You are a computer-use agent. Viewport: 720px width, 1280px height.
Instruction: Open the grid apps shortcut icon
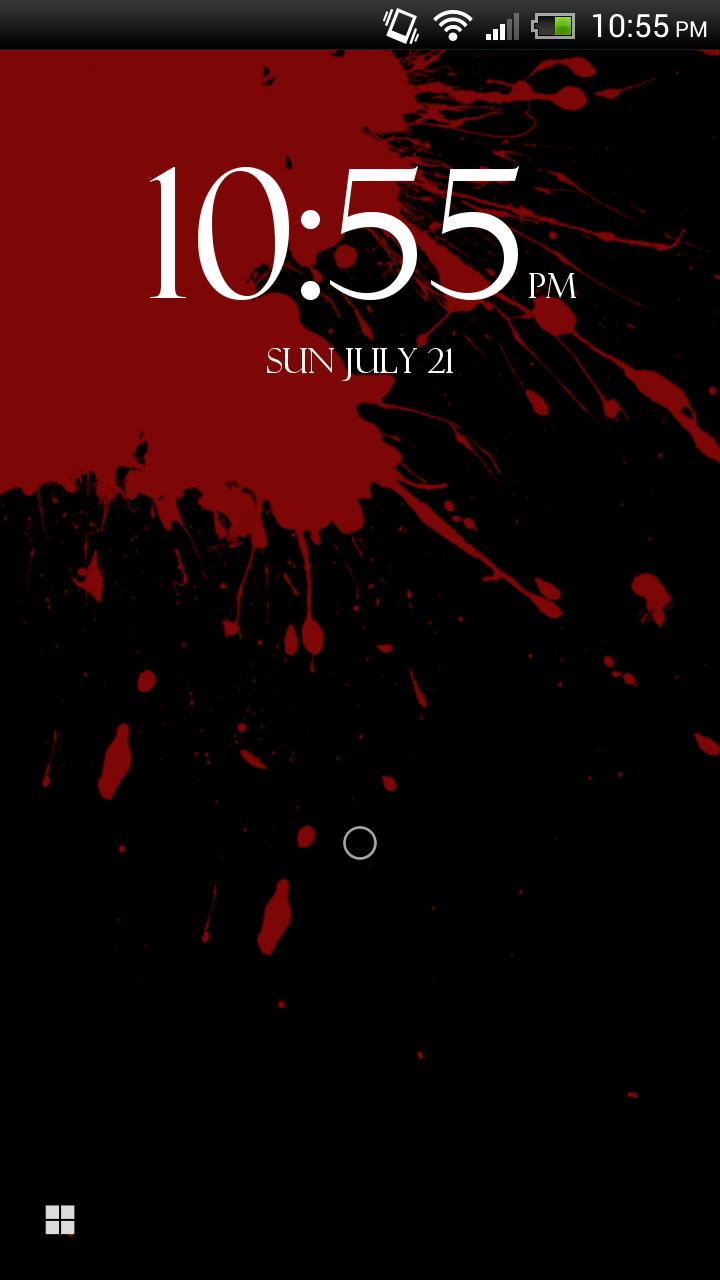(x=60, y=1220)
